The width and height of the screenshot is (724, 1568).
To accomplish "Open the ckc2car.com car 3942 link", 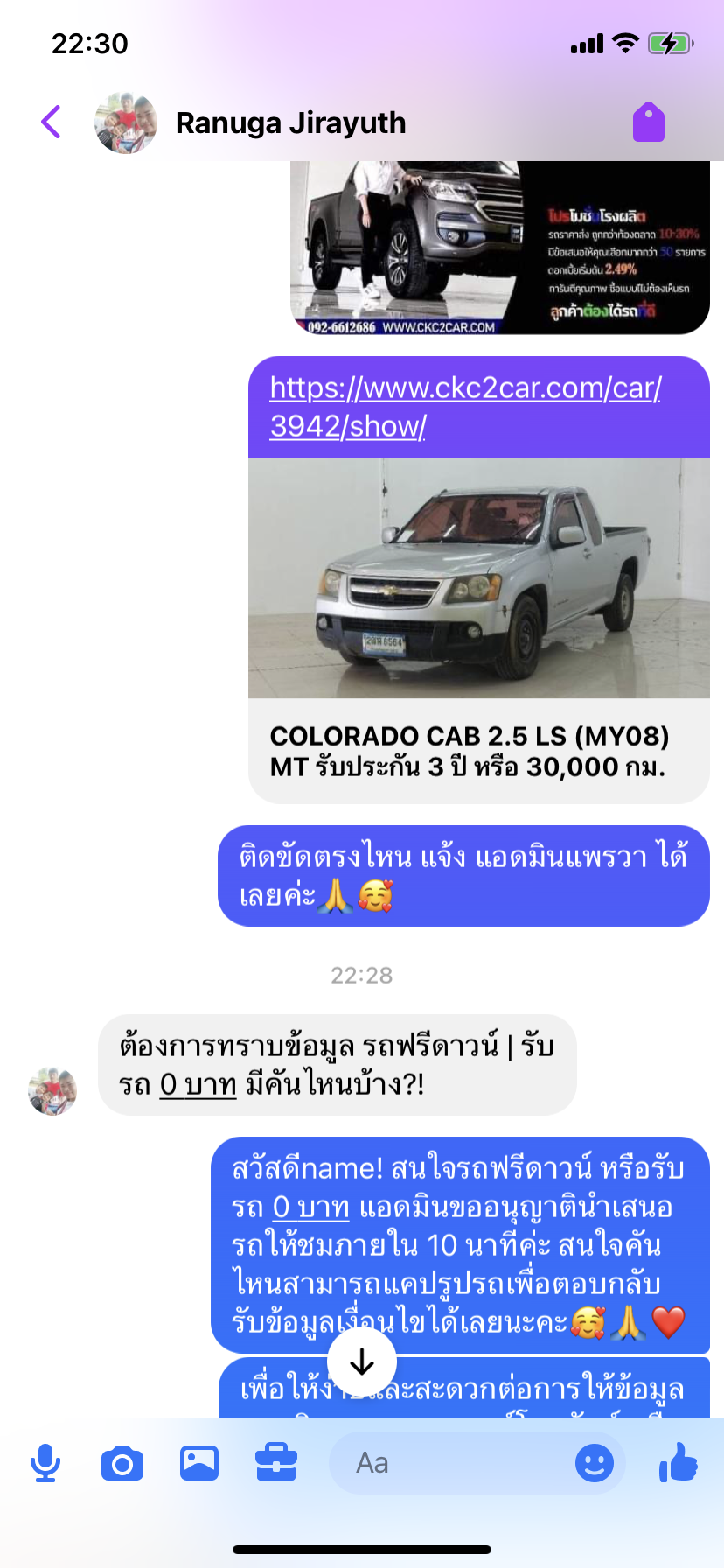I will [465, 406].
